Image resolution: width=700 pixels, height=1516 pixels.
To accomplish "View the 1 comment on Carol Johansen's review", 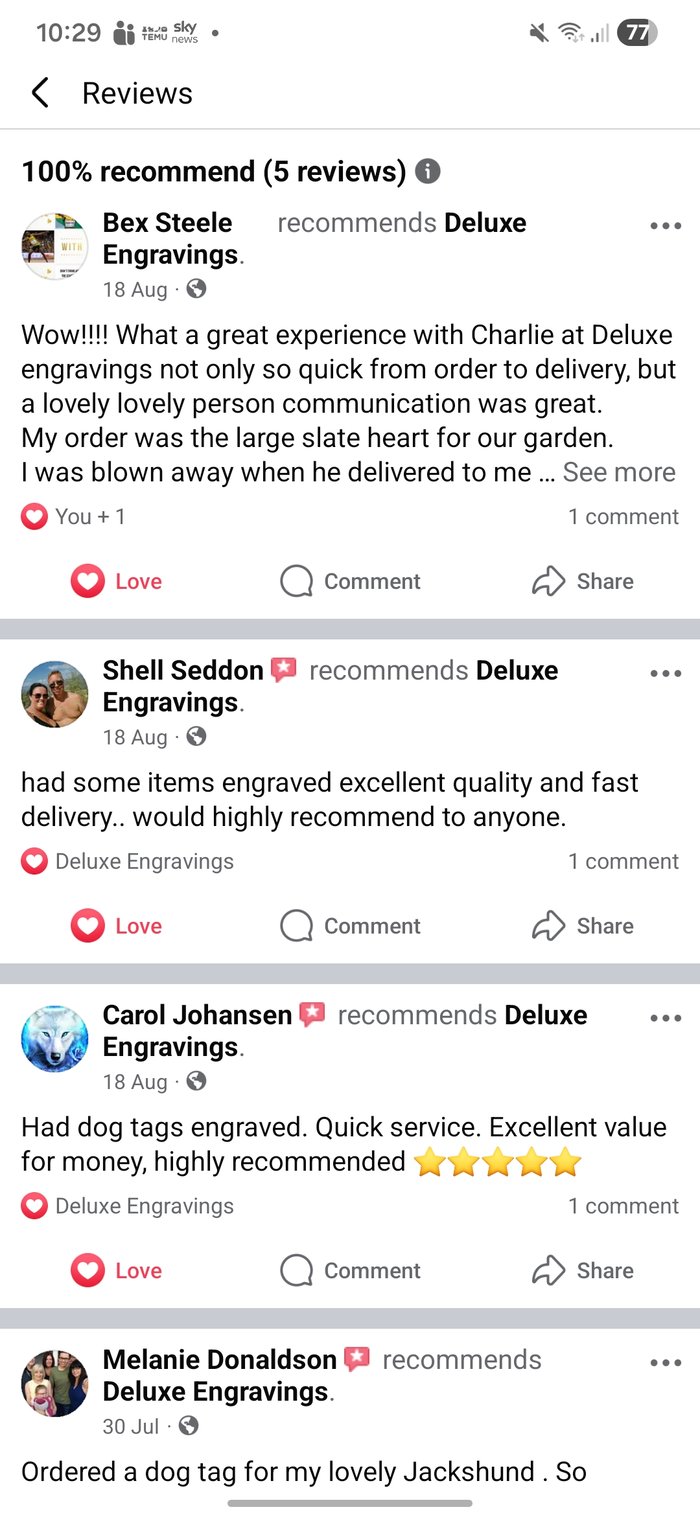I will tap(623, 1206).
